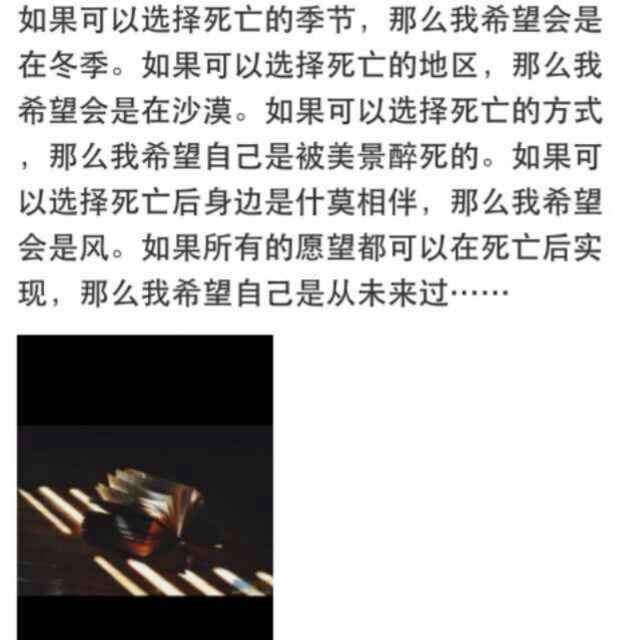Open the photo attached below the post
640x640 pixels.
(x=145, y=487)
